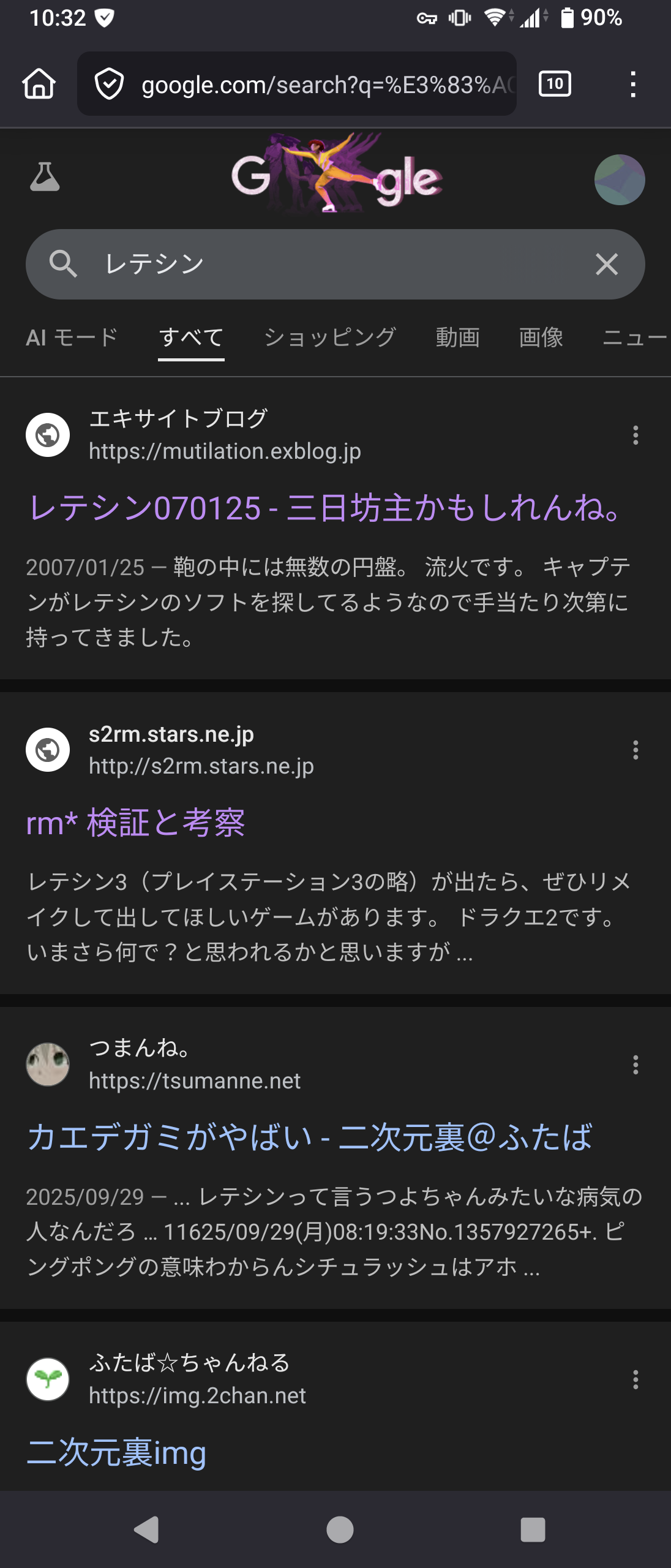Open more options for the エキサイトブログ result
Screen dimensions: 671x1568
click(635, 435)
